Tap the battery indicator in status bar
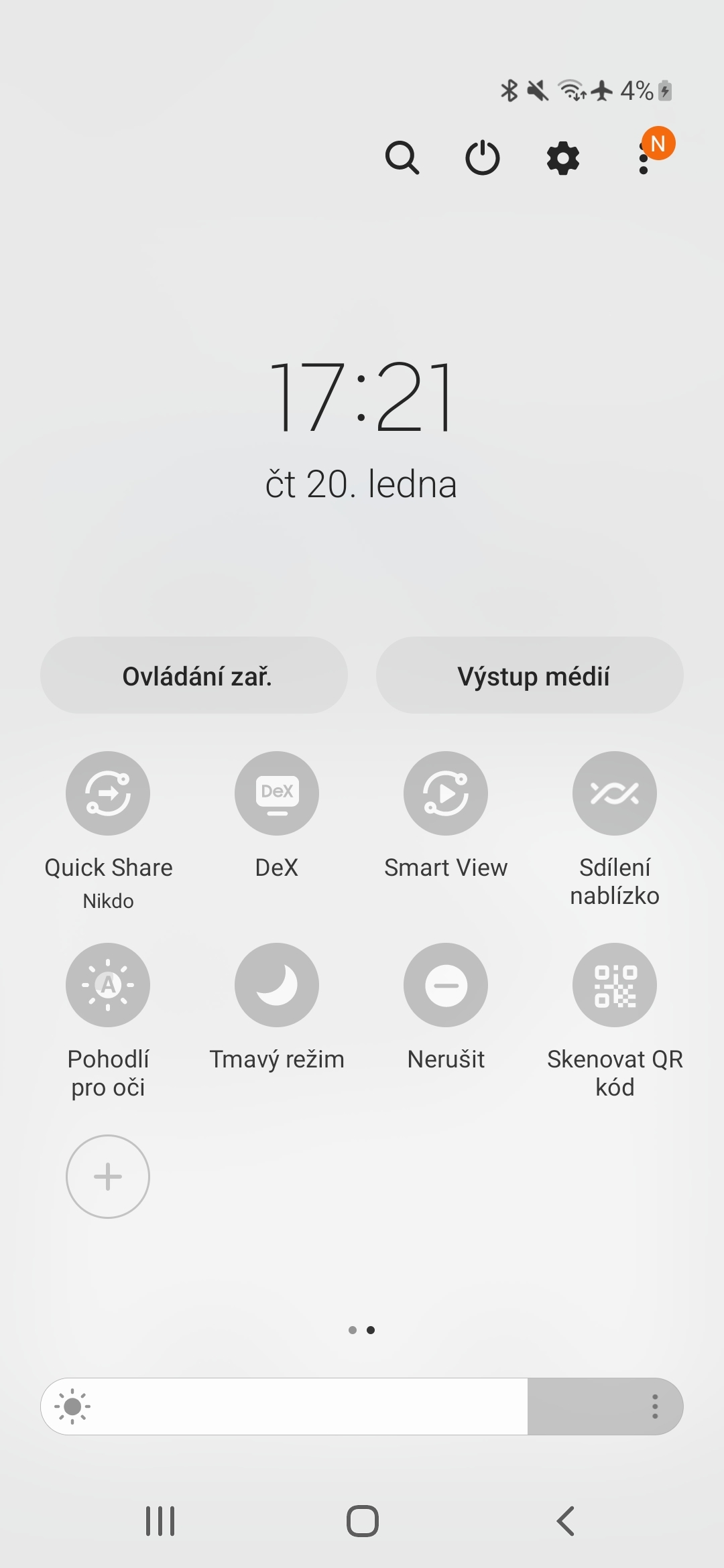 point(654,90)
